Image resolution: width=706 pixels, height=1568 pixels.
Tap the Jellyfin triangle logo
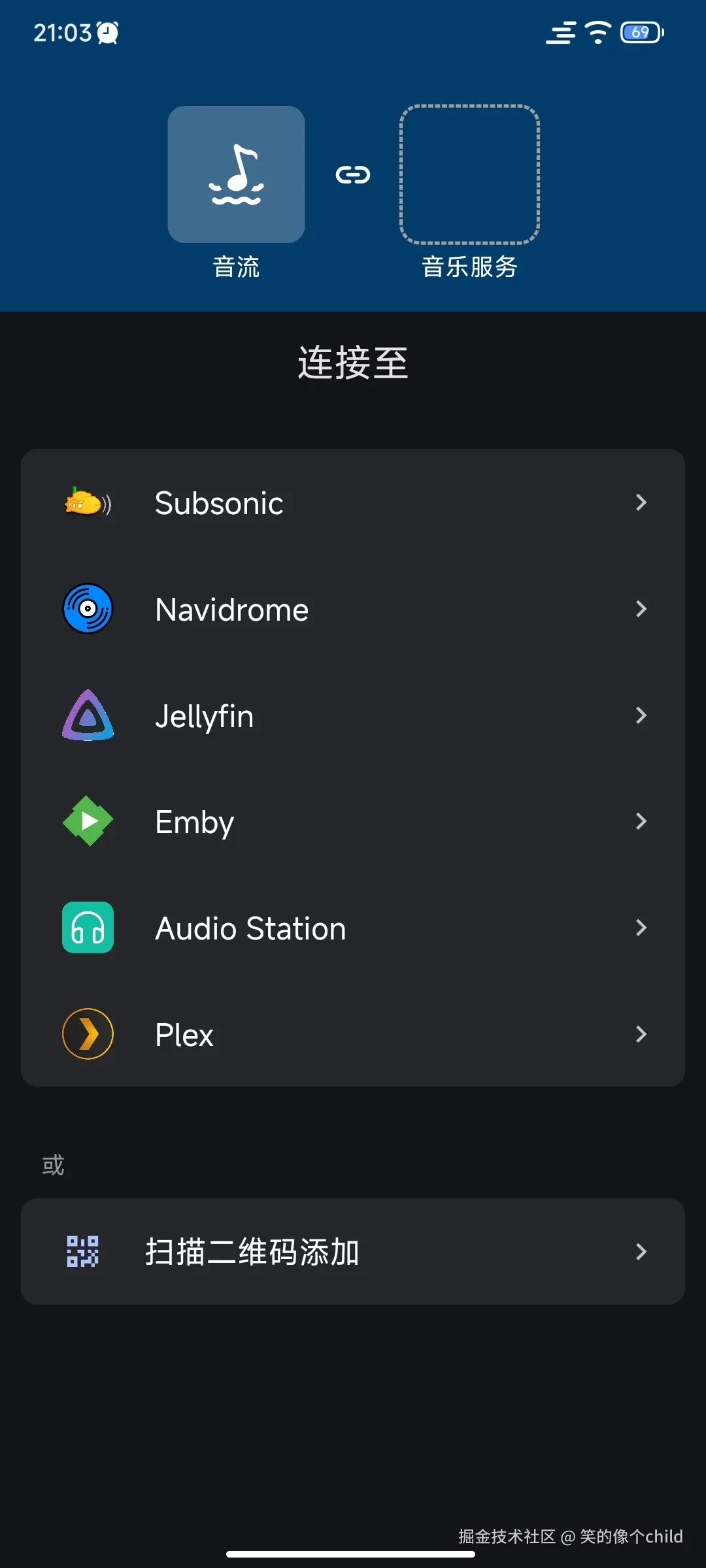[88, 715]
